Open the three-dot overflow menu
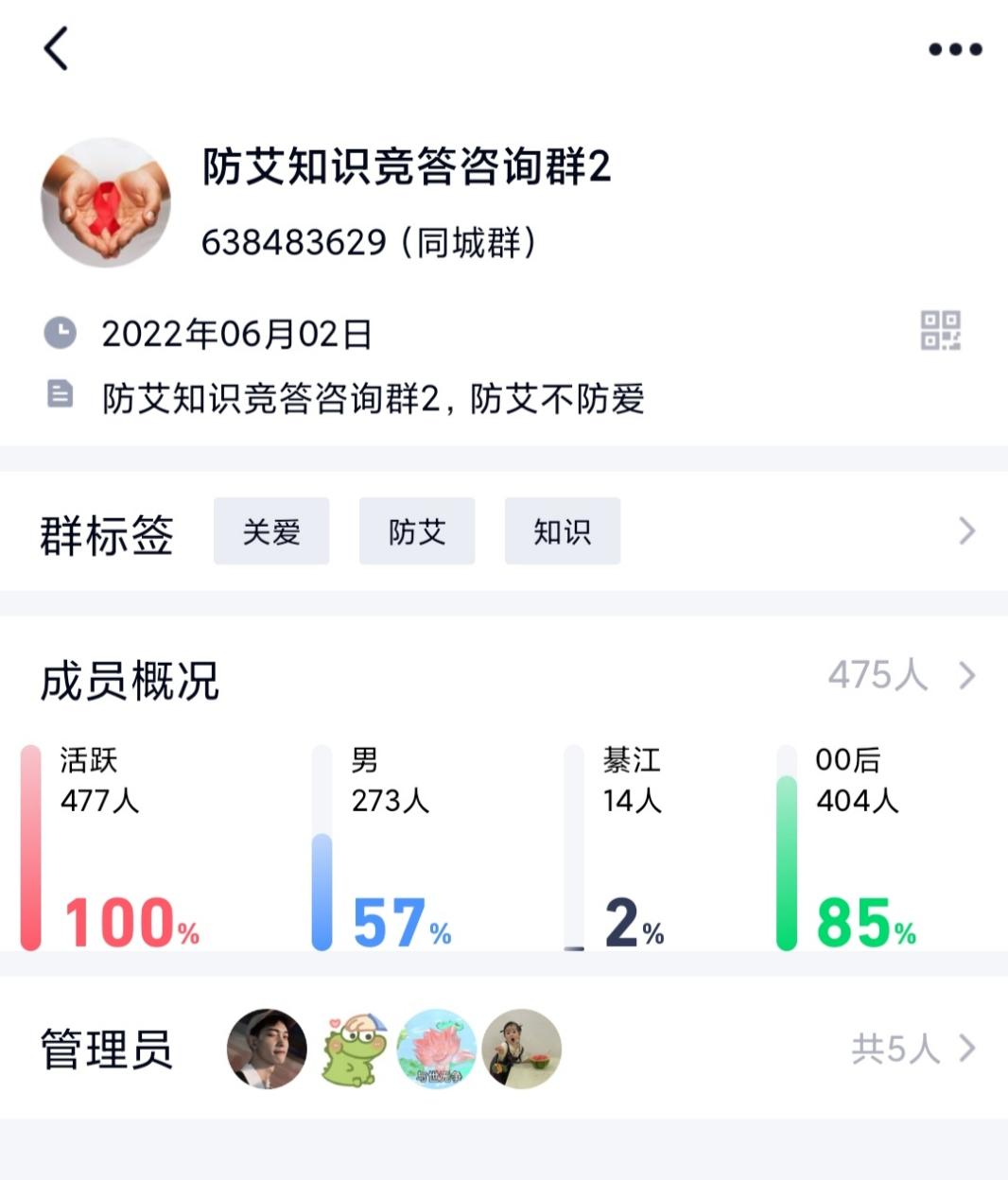Screen dimensions: 1008x1180 coord(954,49)
